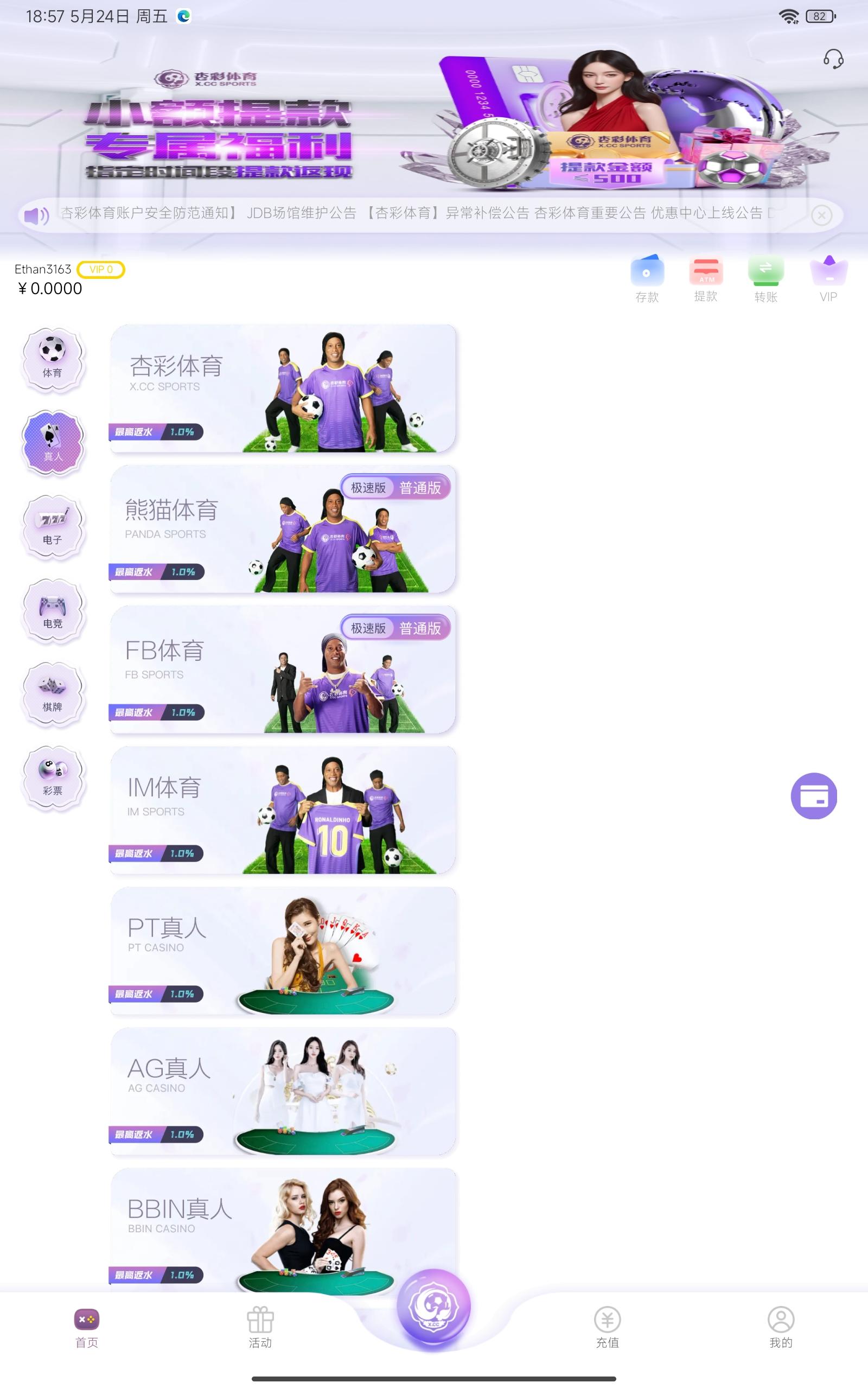Select the 体育 category
The width and height of the screenshot is (868, 1389).
[x=53, y=359]
